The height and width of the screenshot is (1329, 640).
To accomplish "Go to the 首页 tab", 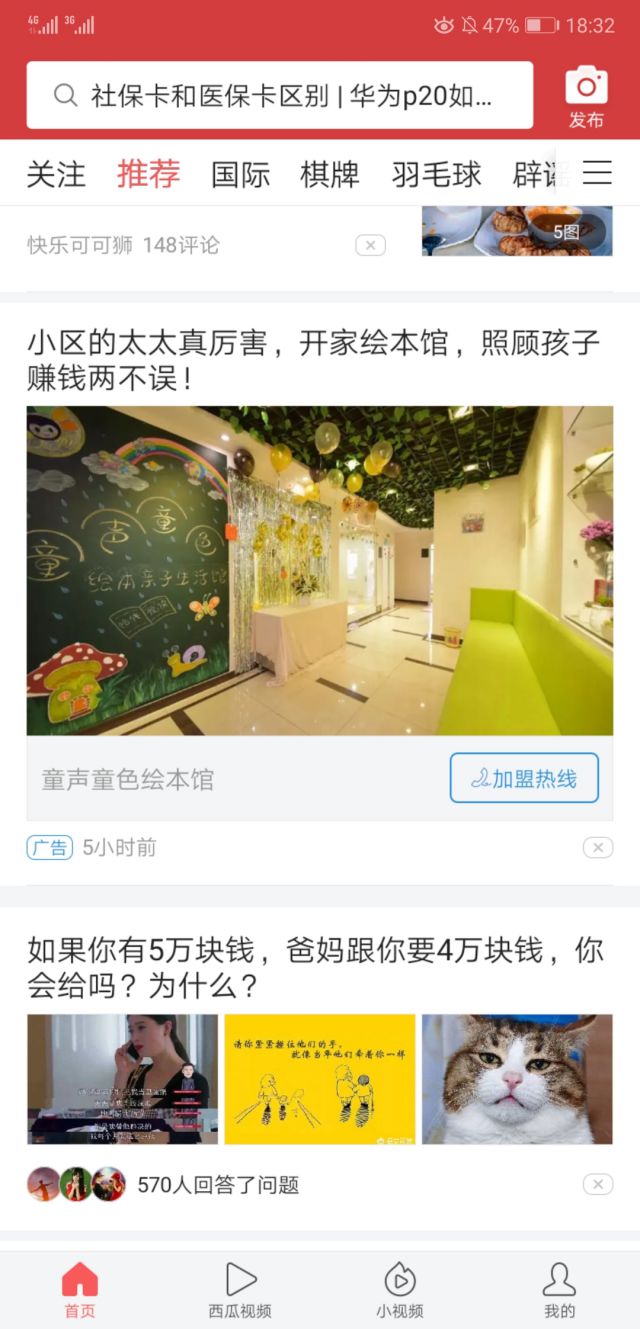I will (80, 1290).
